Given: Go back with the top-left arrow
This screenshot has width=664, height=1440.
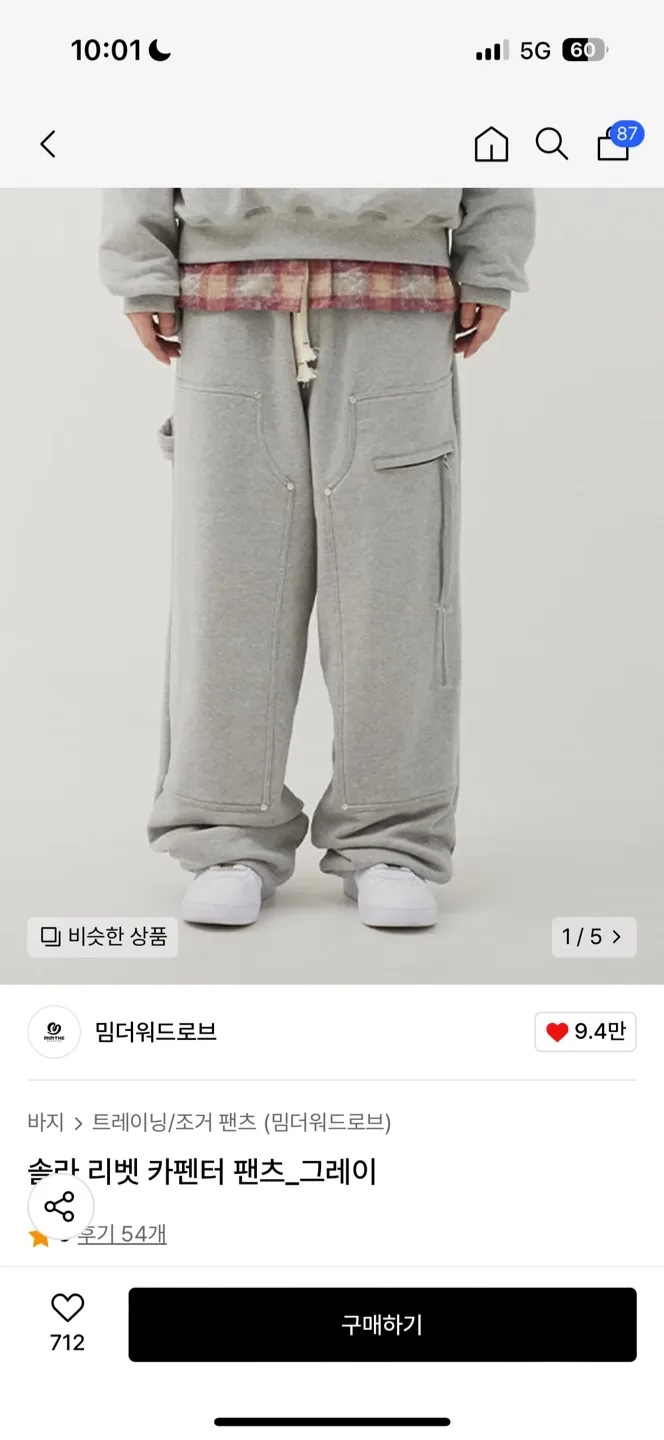Looking at the screenshot, I should 47,144.
